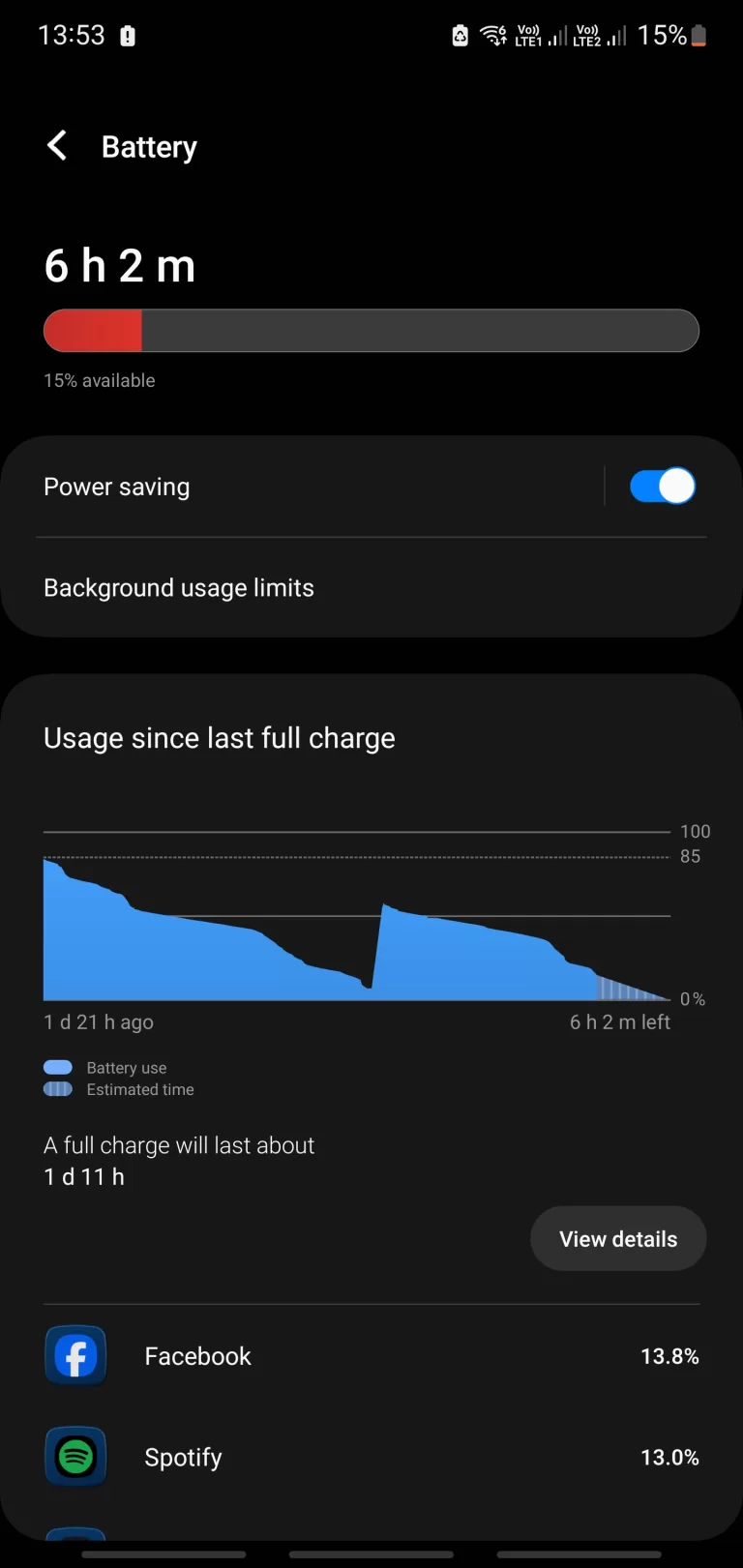The height and width of the screenshot is (1568, 743).
Task: Open Facebook battery usage
Action: [371, 1356]
